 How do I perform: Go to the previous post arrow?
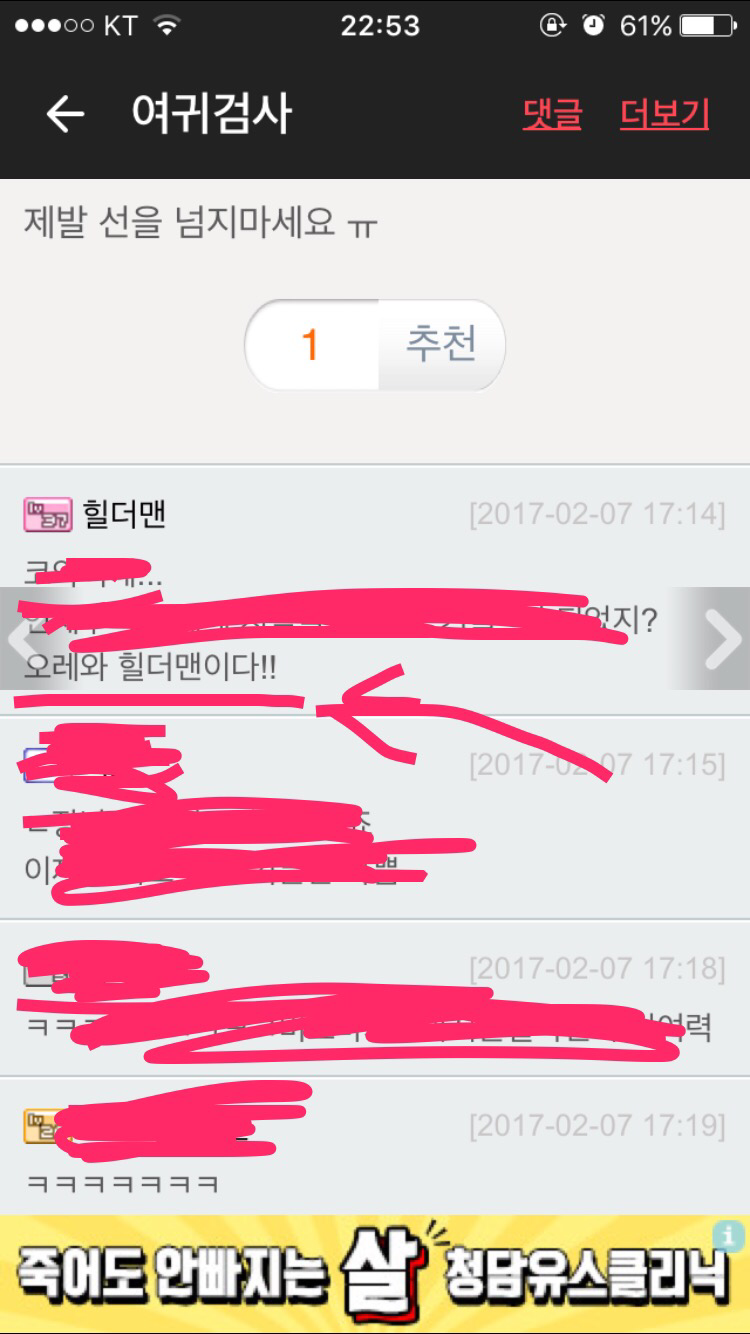point(22,638)
